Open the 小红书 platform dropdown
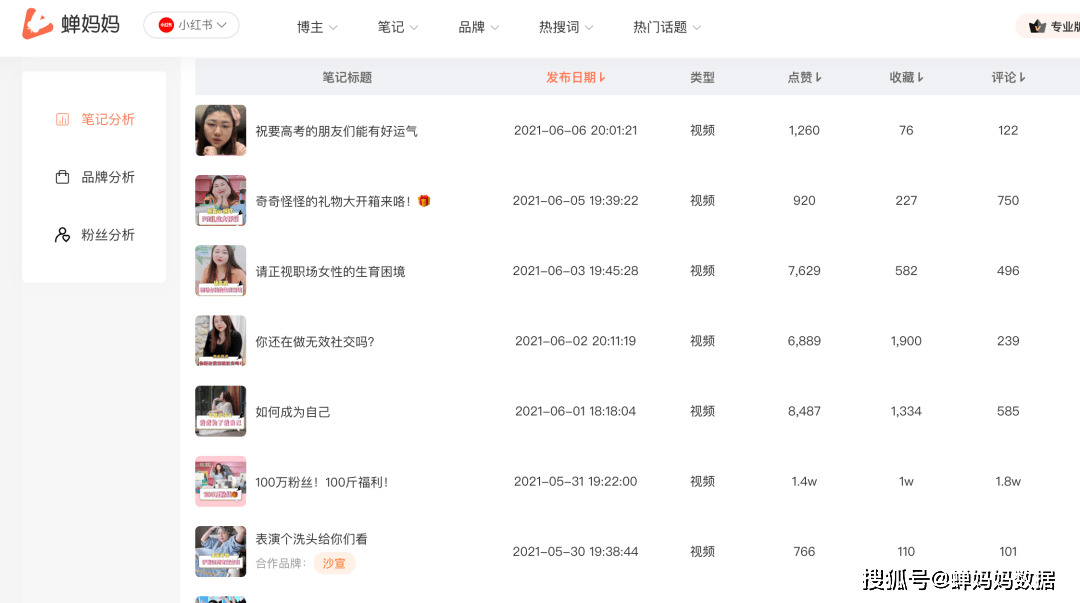This screenshot has width=1080, height=603. tap(192, 25)
